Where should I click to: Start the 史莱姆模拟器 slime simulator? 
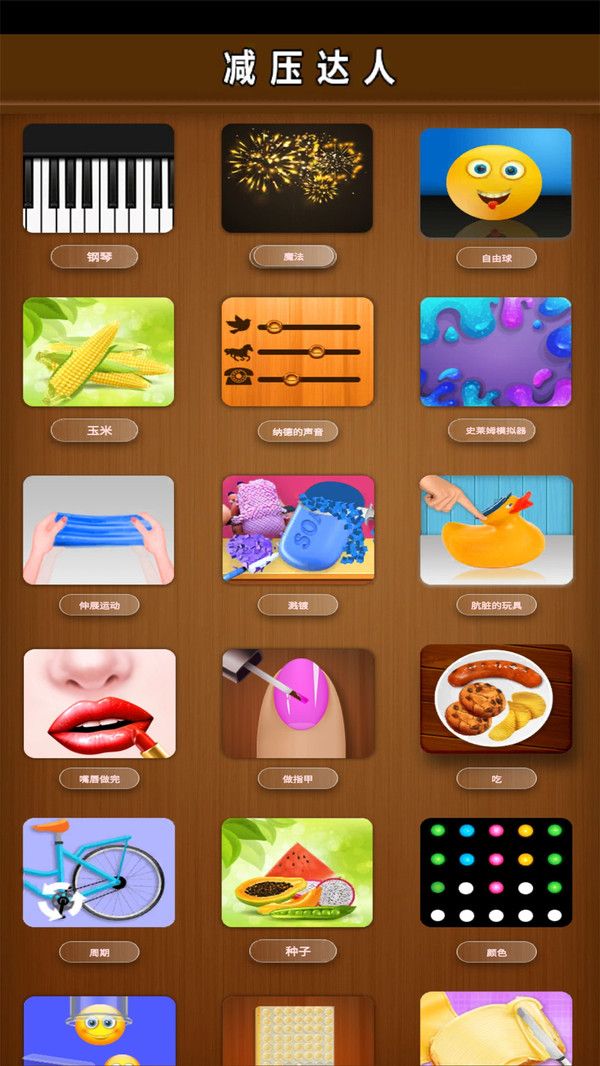click(495, 352)
